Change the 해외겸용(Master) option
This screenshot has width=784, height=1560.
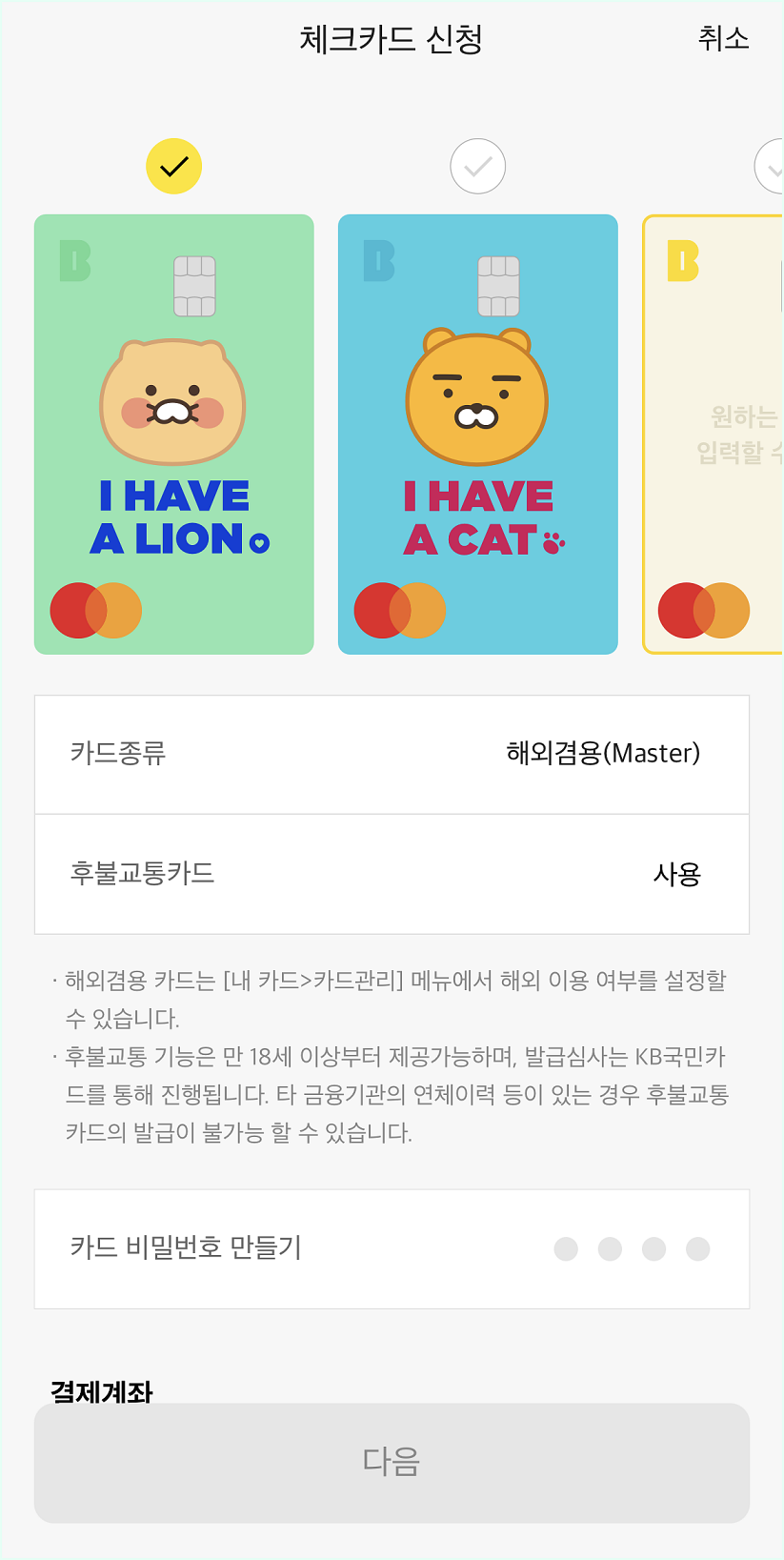(604, 753)
